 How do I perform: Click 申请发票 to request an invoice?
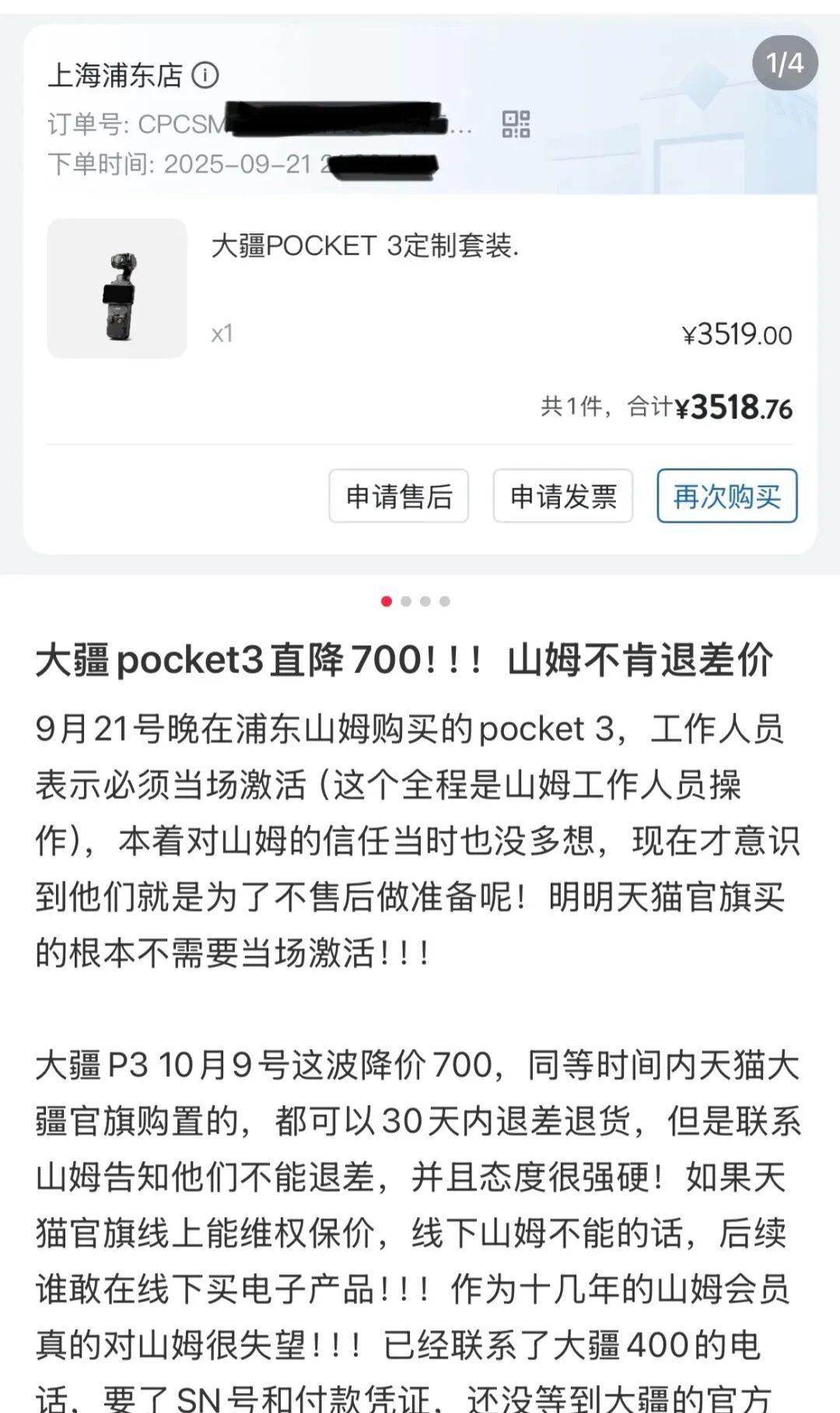click(564, 498)
